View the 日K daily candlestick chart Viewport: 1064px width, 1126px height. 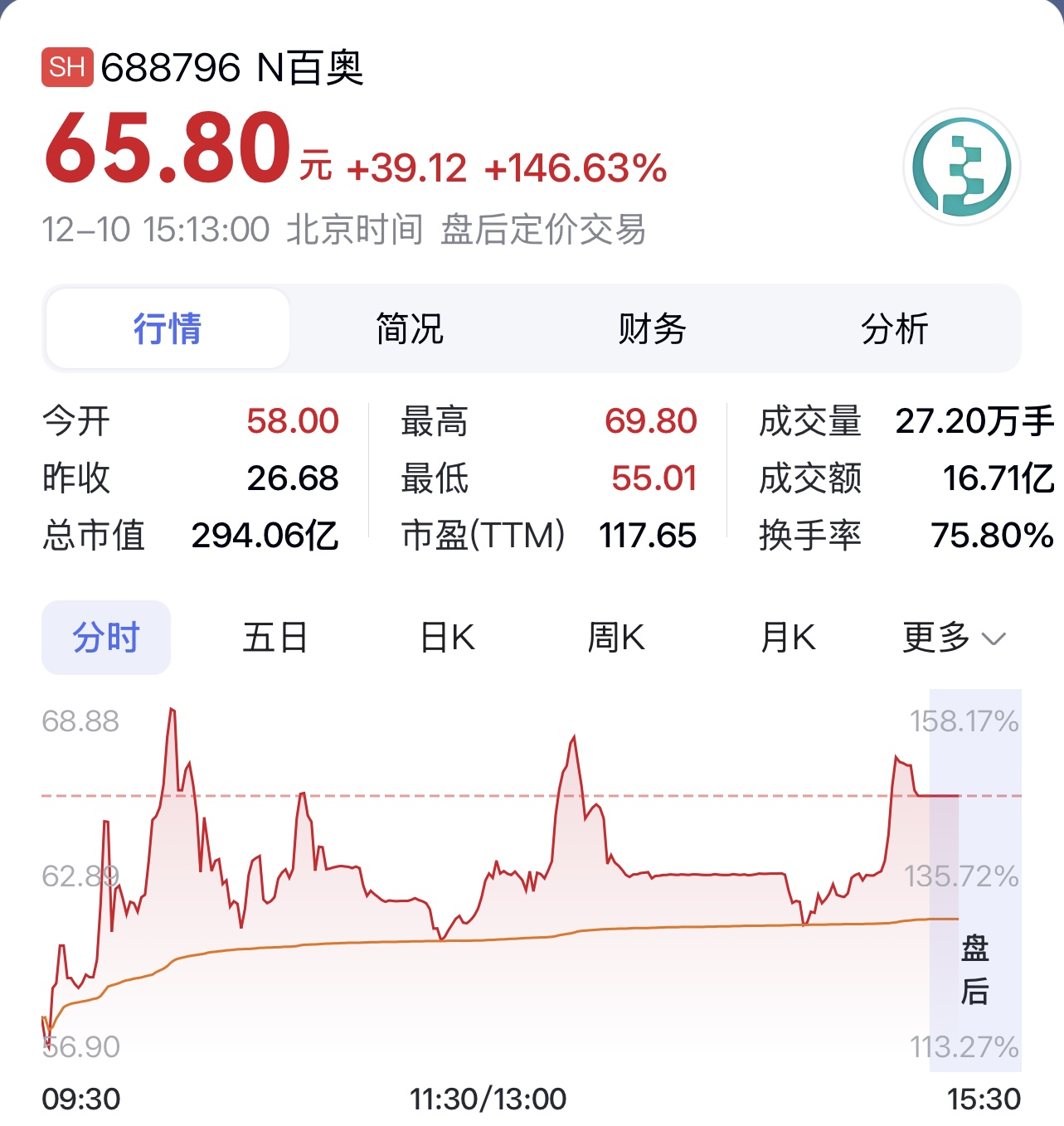(x=448, y=638)
